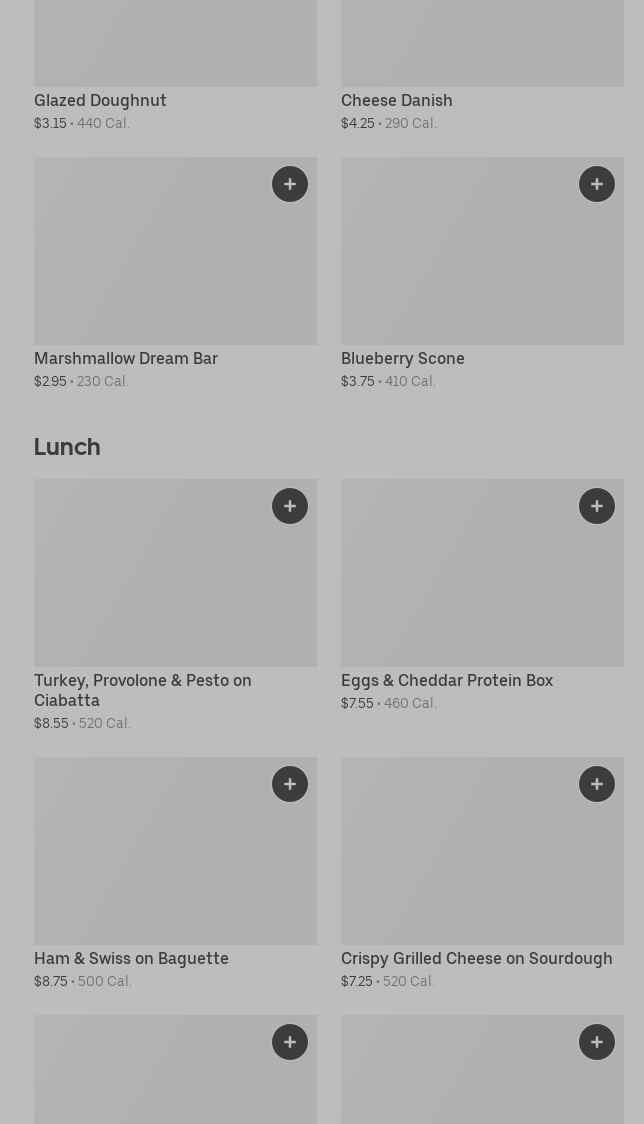Add Crispy Grilled Cheese on Sourdough
The width and height of the screenshot is (644, 1124).
coord(597,784)
